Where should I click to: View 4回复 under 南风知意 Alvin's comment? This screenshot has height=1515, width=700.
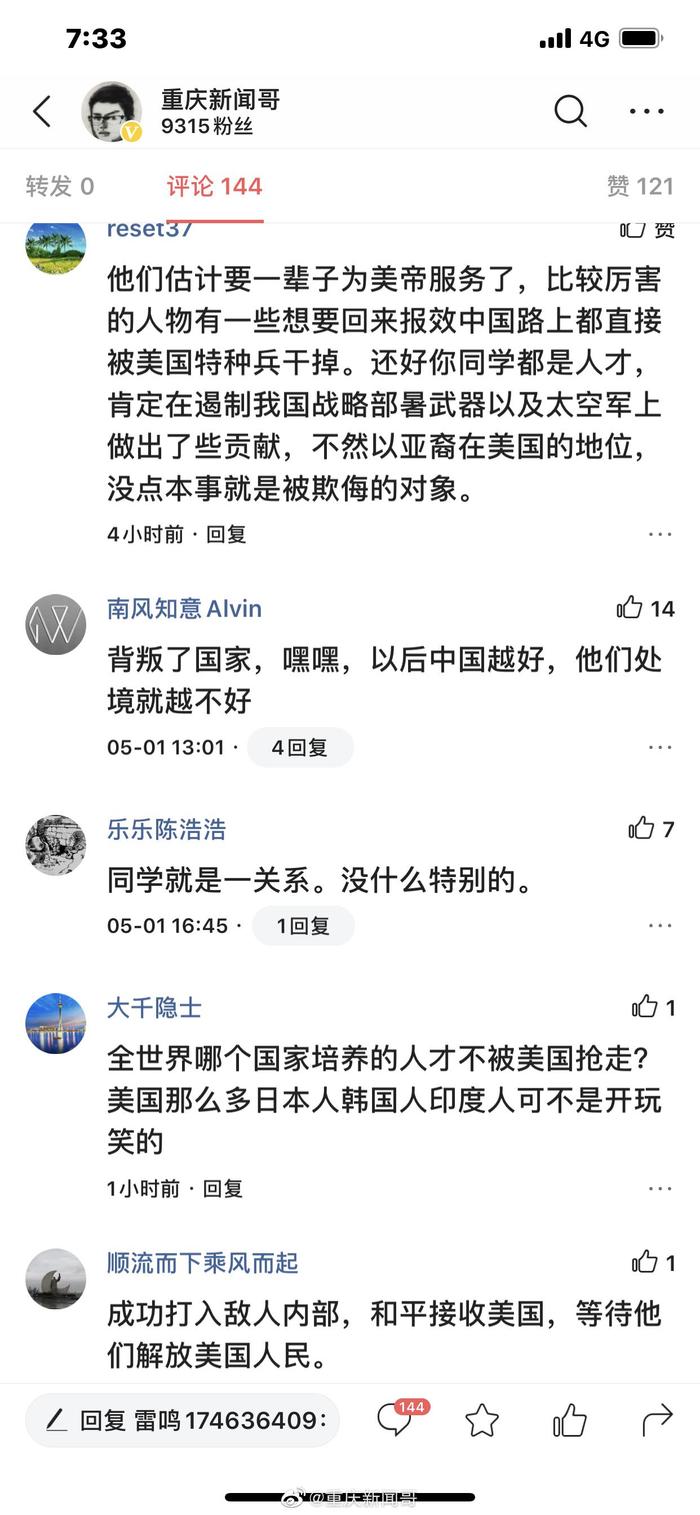(299, 747)
